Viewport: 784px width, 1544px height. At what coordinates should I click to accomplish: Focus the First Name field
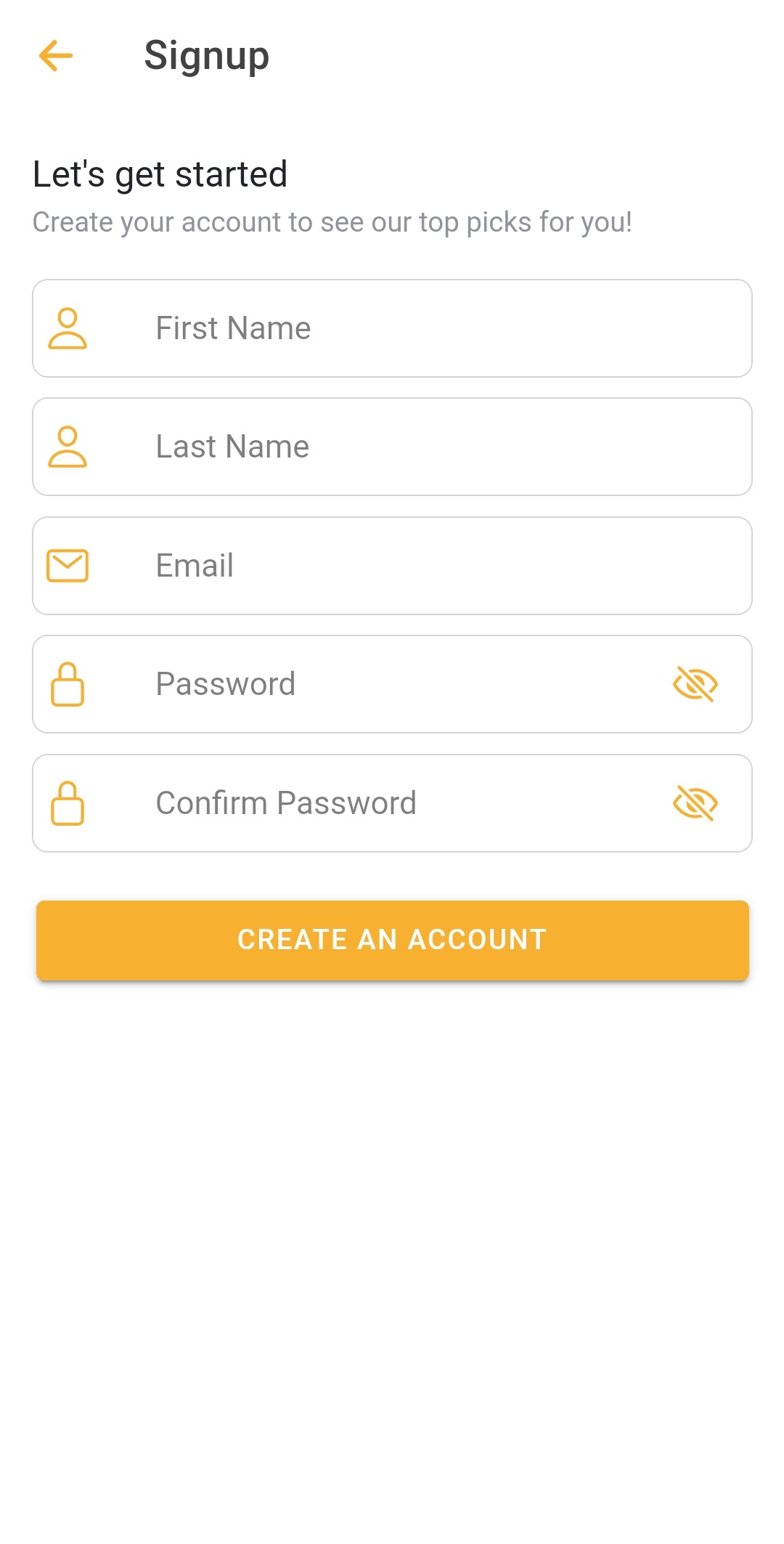[392, 328]
